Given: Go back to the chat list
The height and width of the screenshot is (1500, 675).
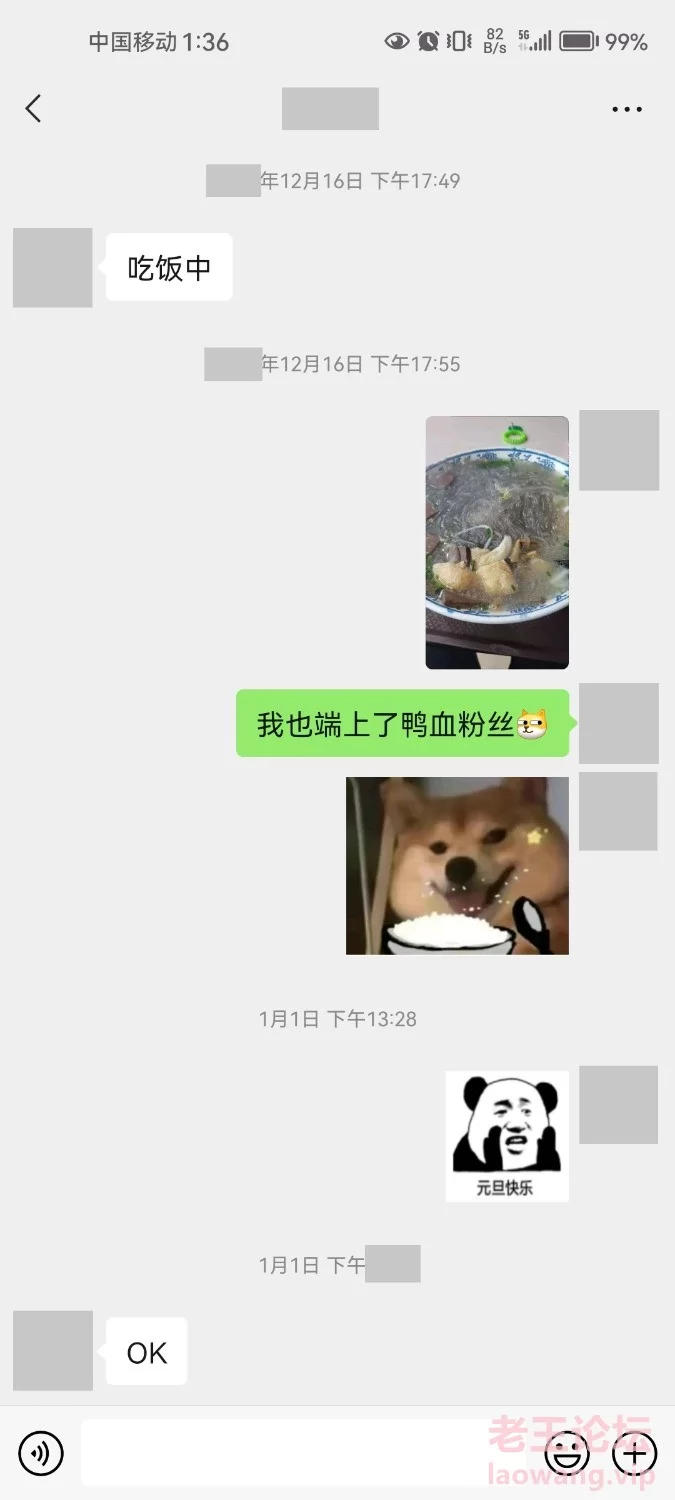Looking at the screenshot, I should pyautogui.click(x=33, y=108).
